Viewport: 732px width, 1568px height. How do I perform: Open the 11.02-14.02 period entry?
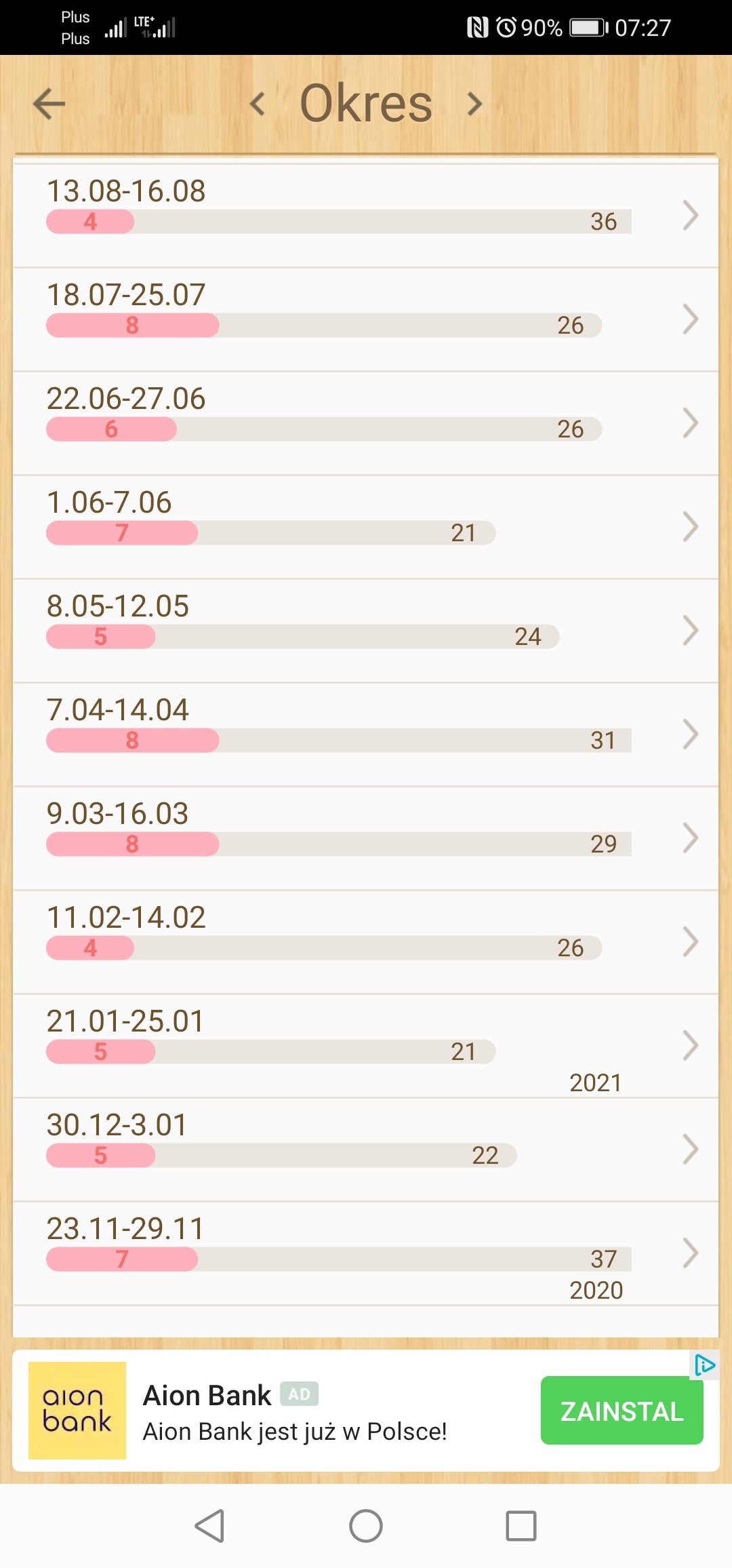(x=366, y=942)
